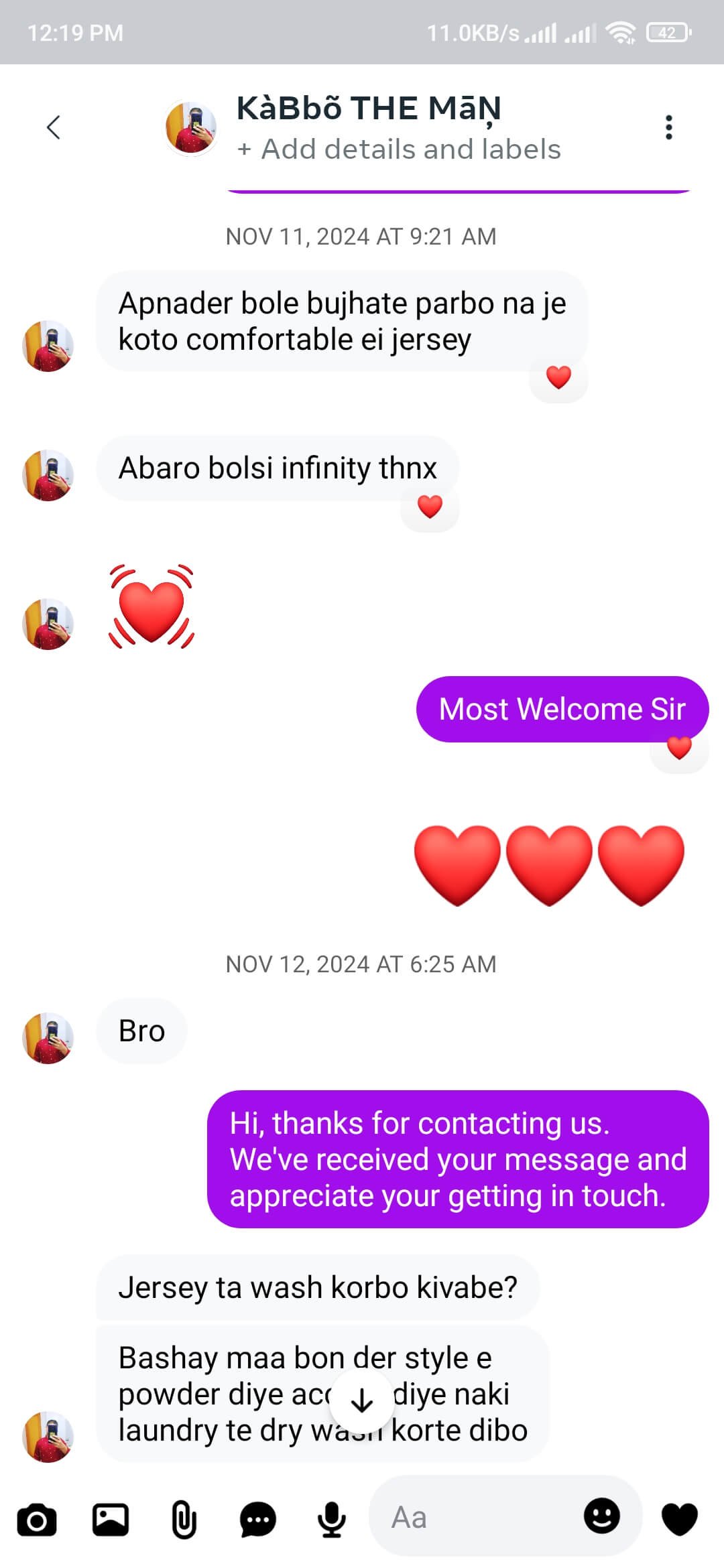Send a heart with the black heart button
Viewport: 724px width, 1568px height.
[x=679, y=1518]
